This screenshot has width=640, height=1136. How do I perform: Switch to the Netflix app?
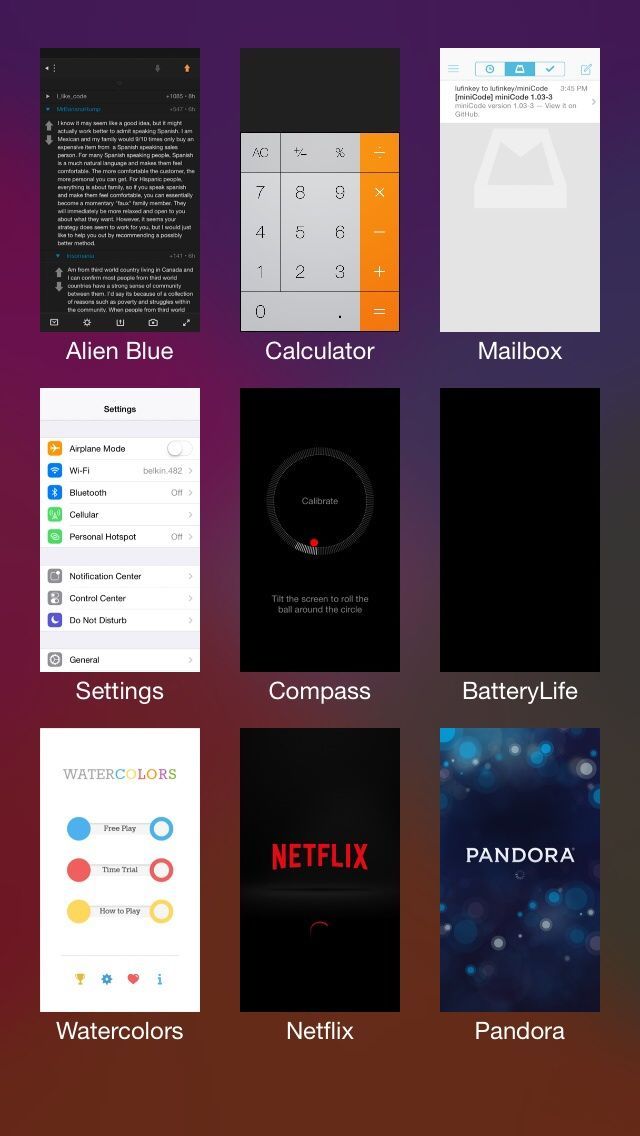320,870
